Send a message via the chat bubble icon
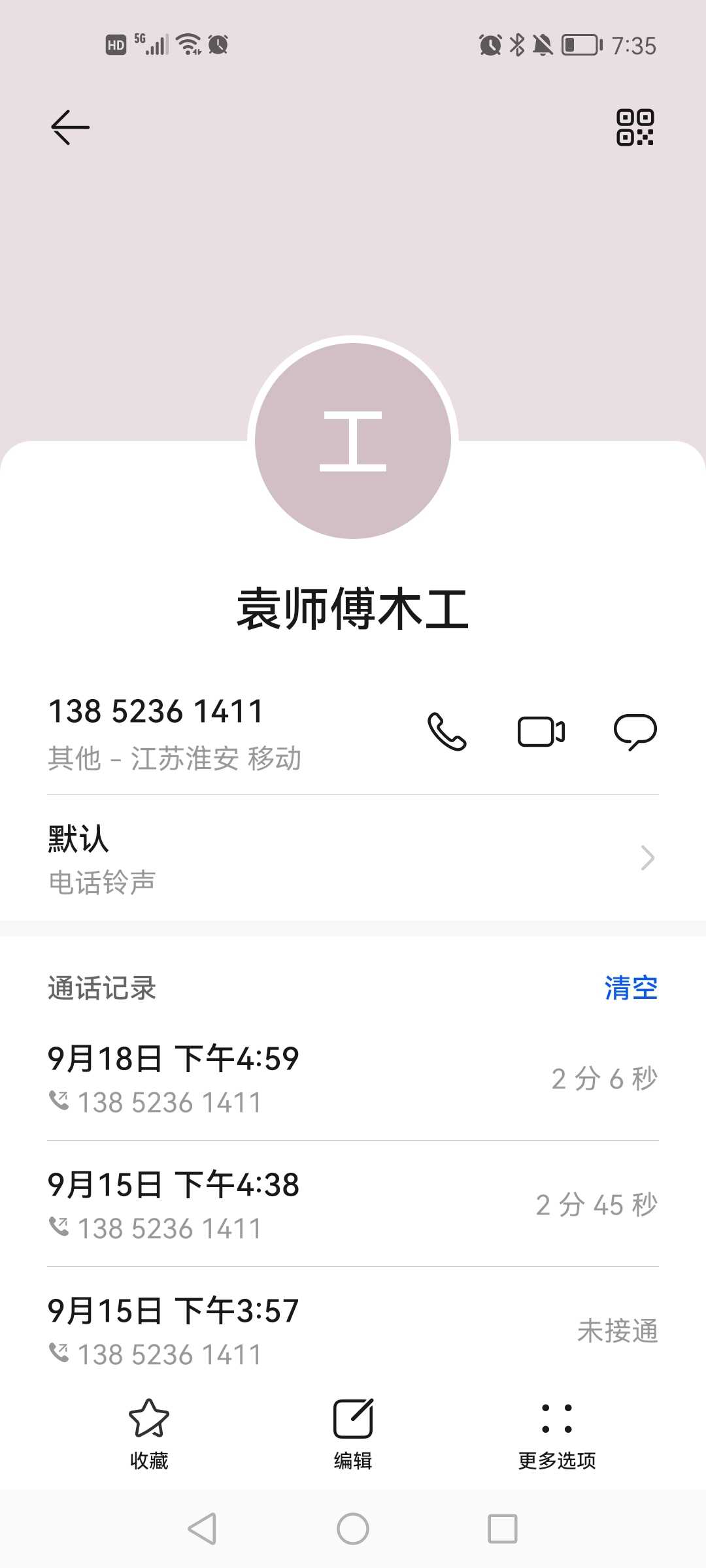 [x=635, y=731]
